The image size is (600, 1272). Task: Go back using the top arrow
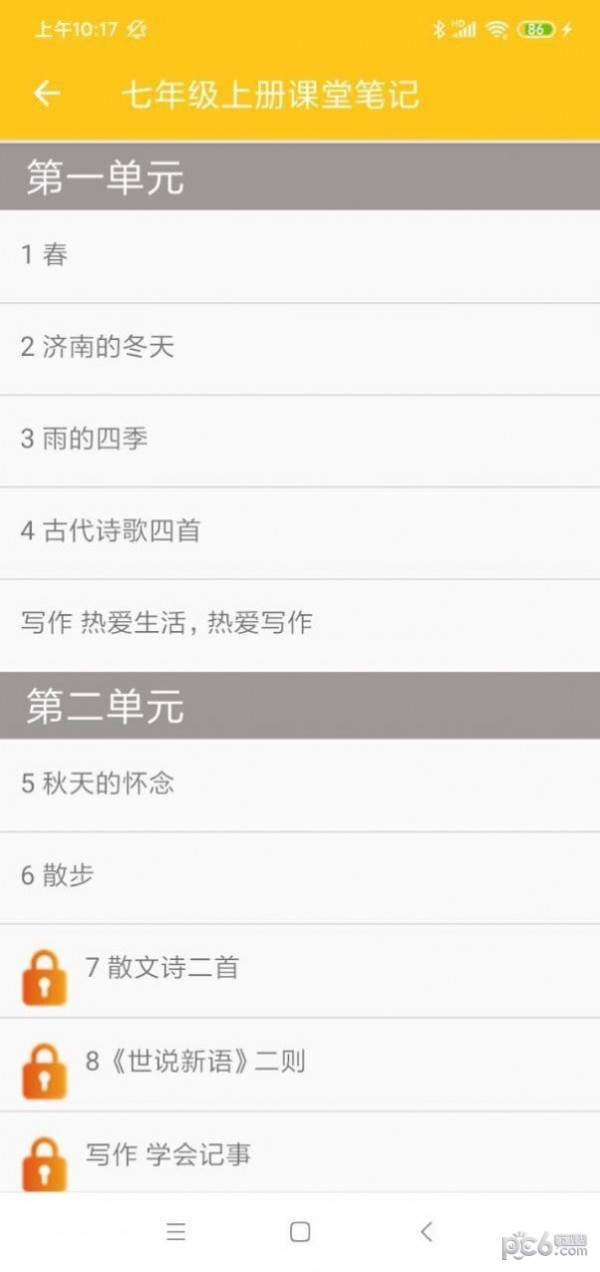pos(47,94)
